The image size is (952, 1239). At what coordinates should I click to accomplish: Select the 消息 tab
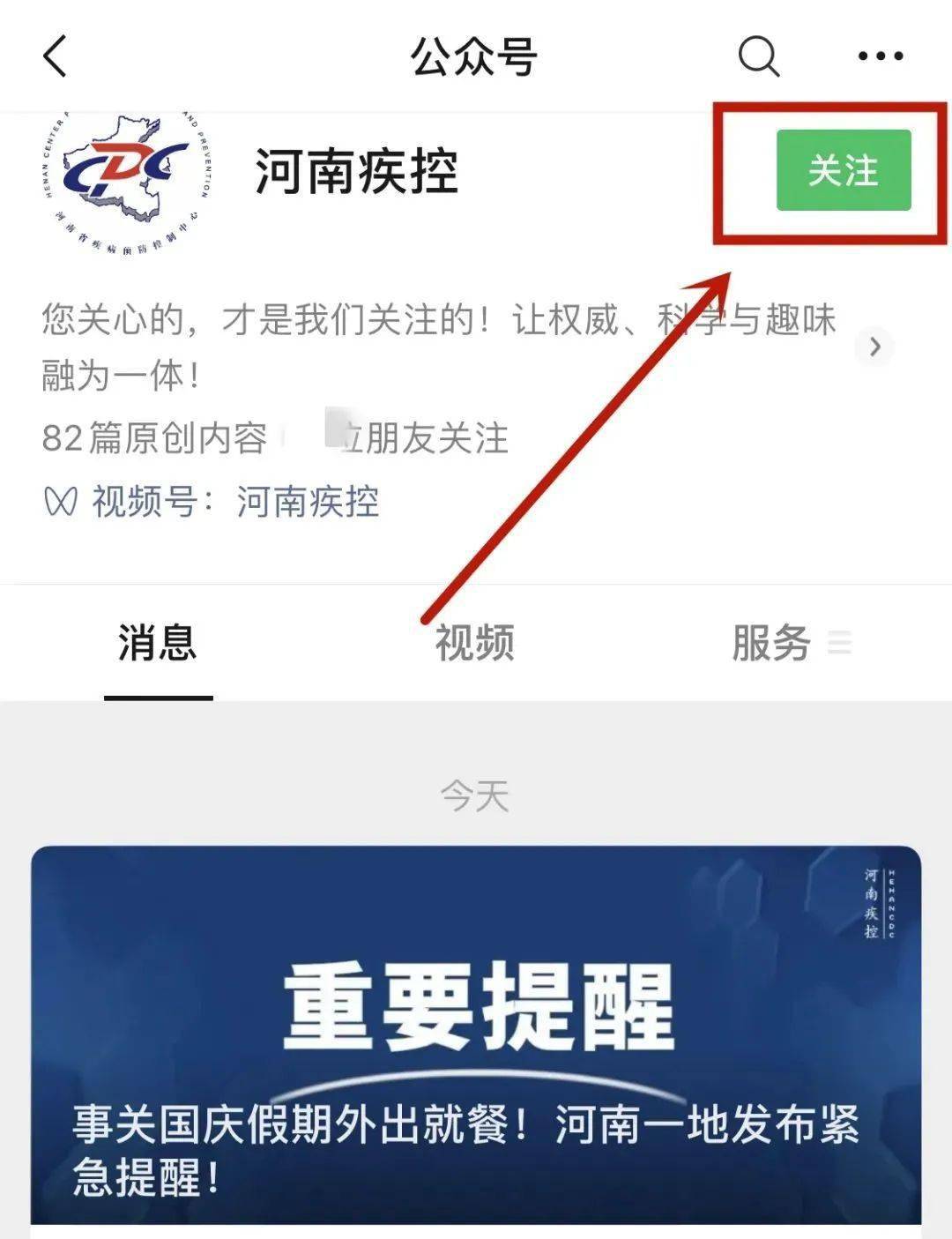(x=158, y=643)
